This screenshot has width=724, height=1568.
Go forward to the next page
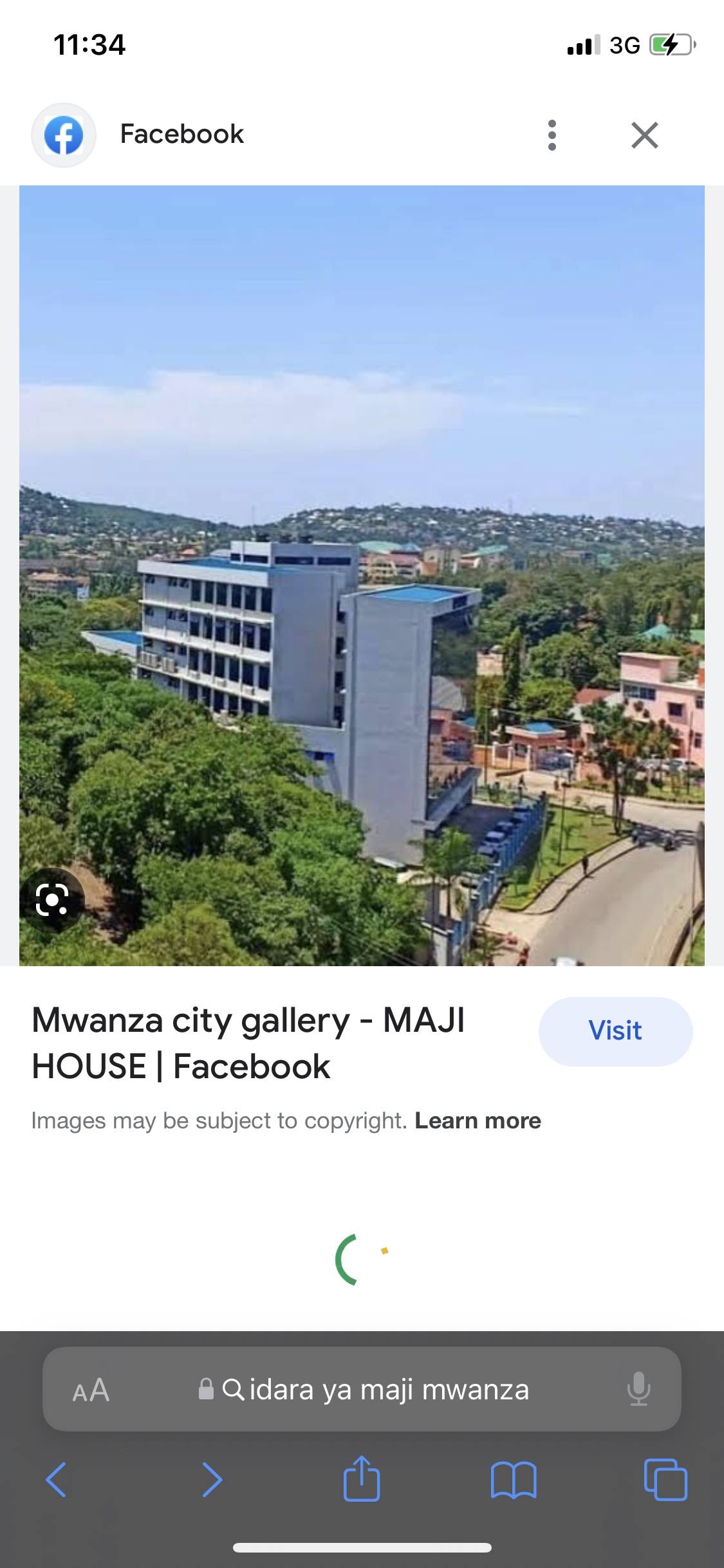(x=212, y=1479)
